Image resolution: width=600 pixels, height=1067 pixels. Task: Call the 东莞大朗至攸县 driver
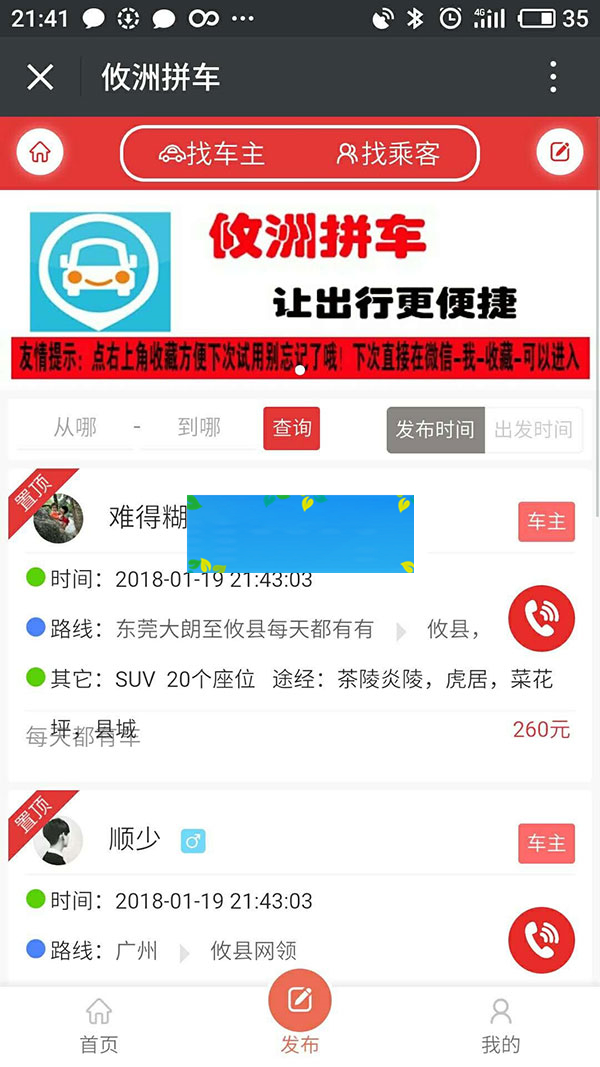tap(541, 619)
